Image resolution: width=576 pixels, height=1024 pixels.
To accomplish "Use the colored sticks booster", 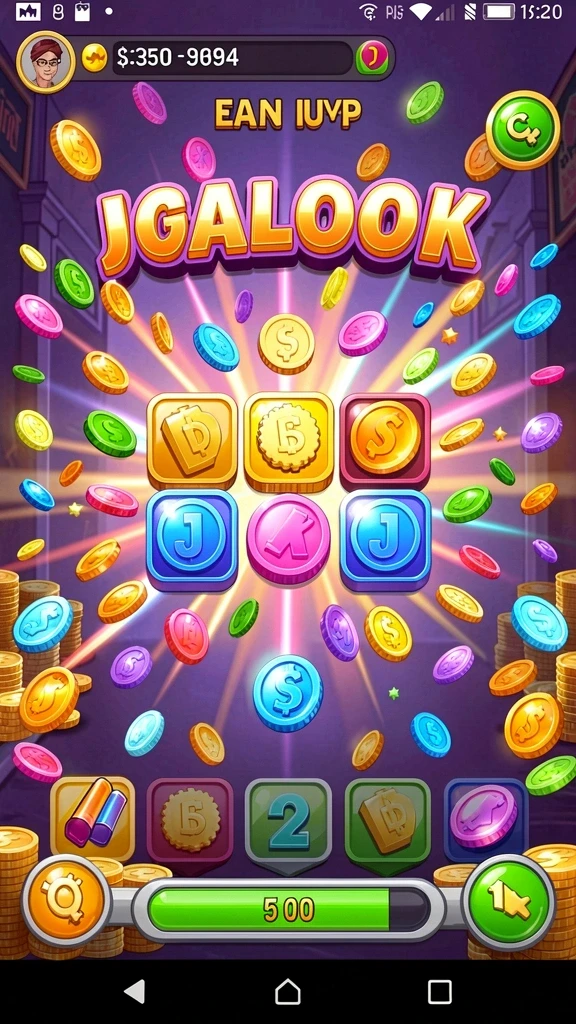I will click(93, 819).
